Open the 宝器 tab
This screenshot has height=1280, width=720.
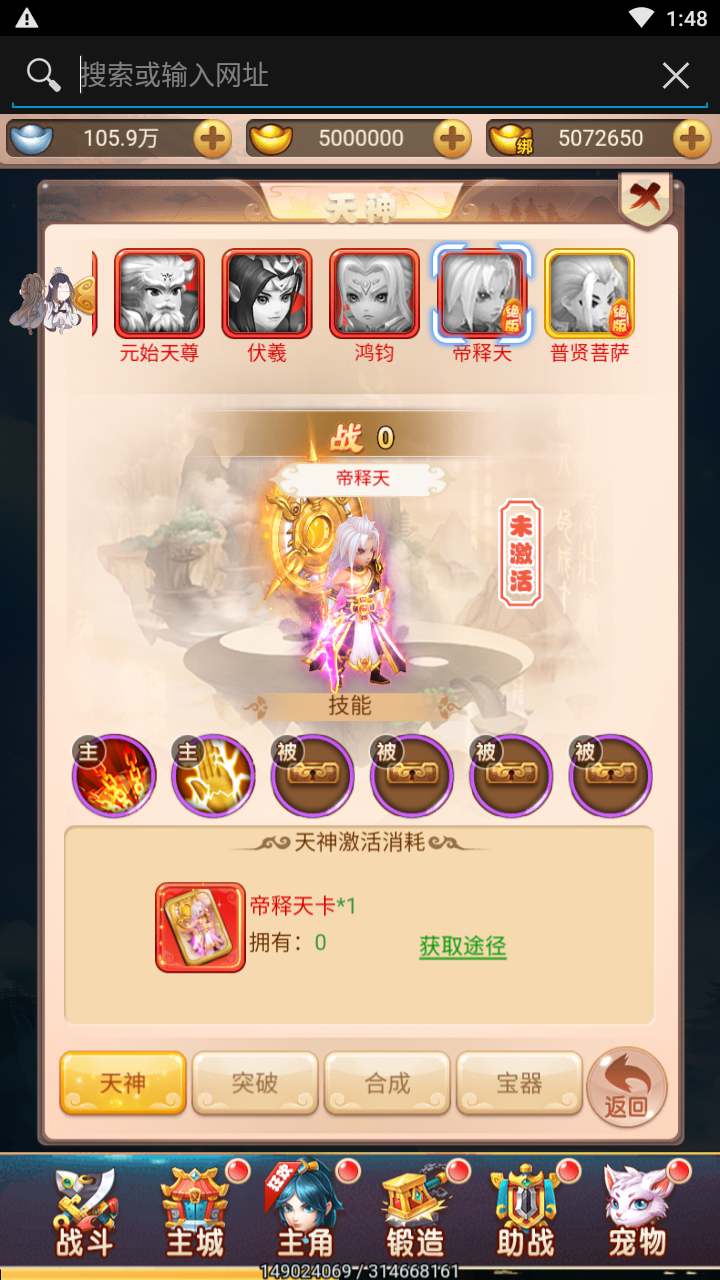point(520,1083)
